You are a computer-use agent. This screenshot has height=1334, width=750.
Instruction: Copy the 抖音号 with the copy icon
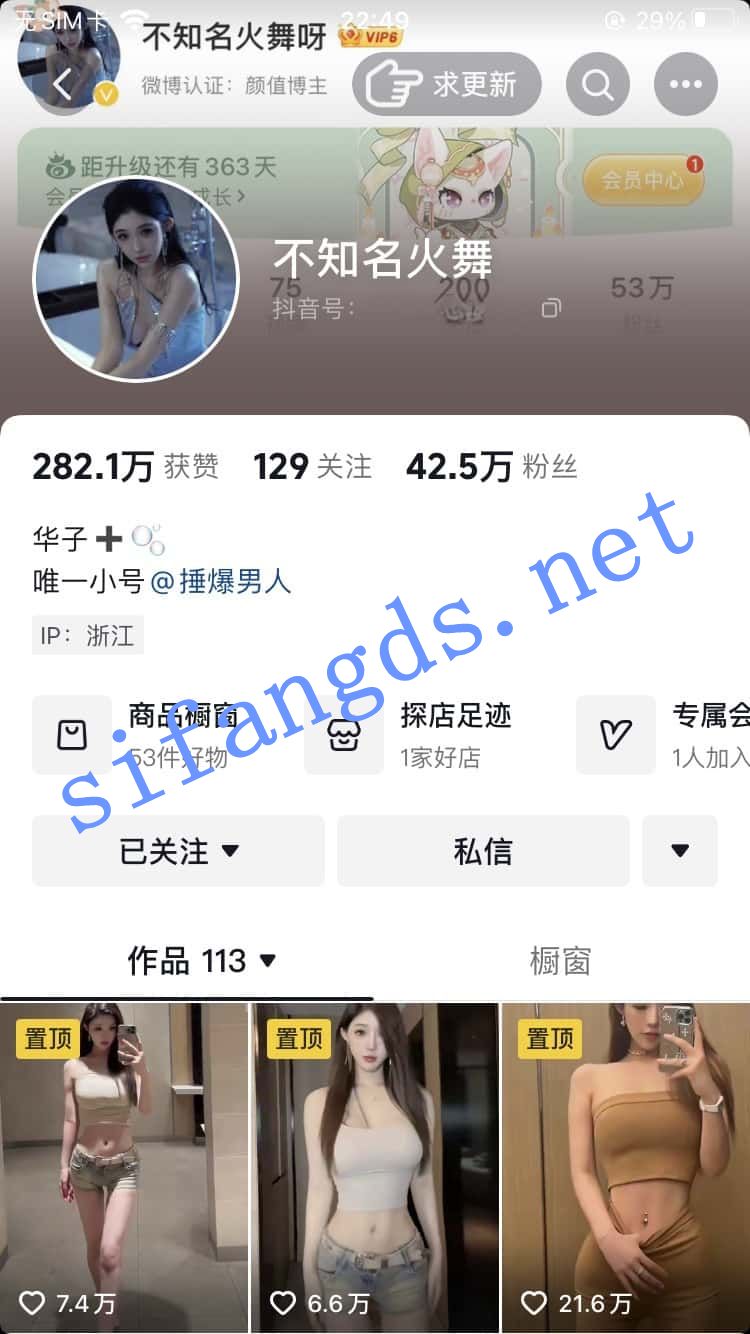click(551, 308)
